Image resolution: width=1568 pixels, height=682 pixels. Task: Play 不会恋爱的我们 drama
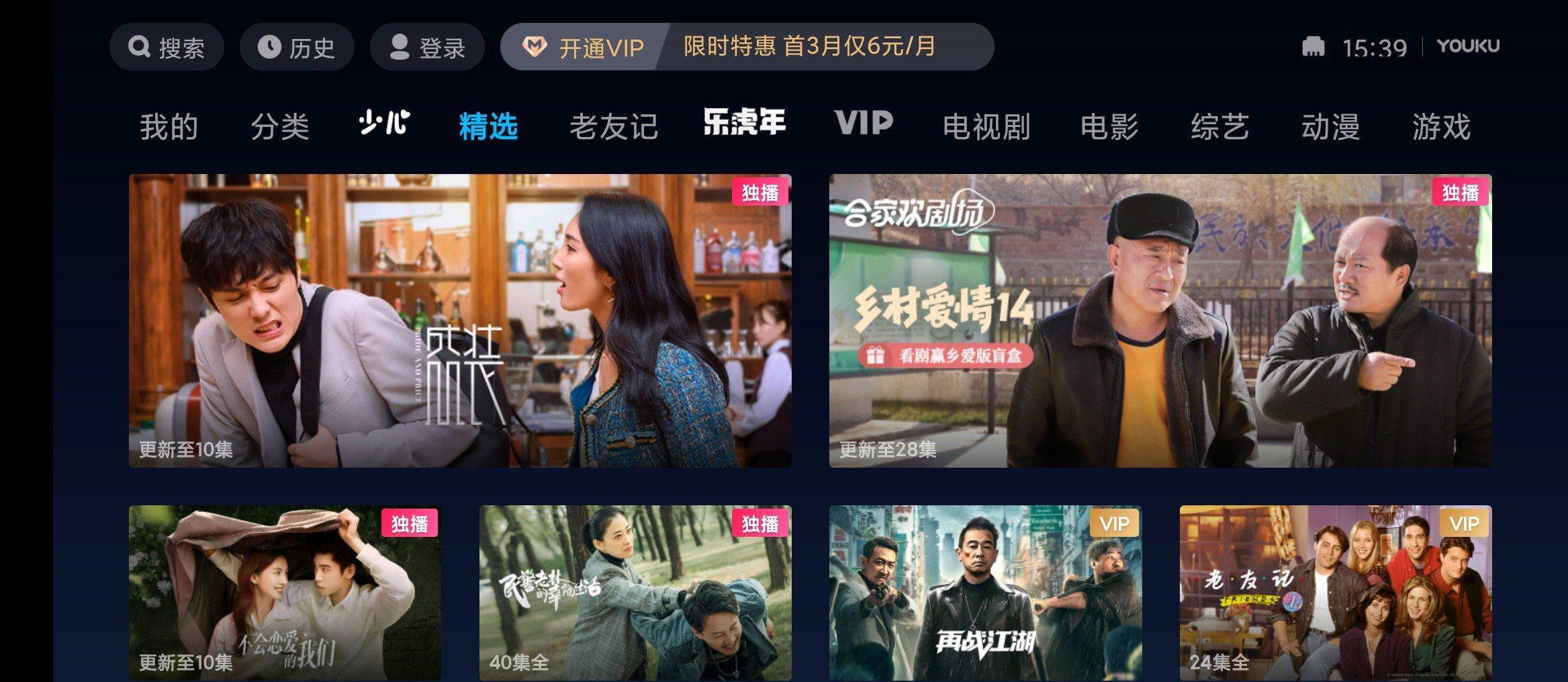click(x=285, y=593)
